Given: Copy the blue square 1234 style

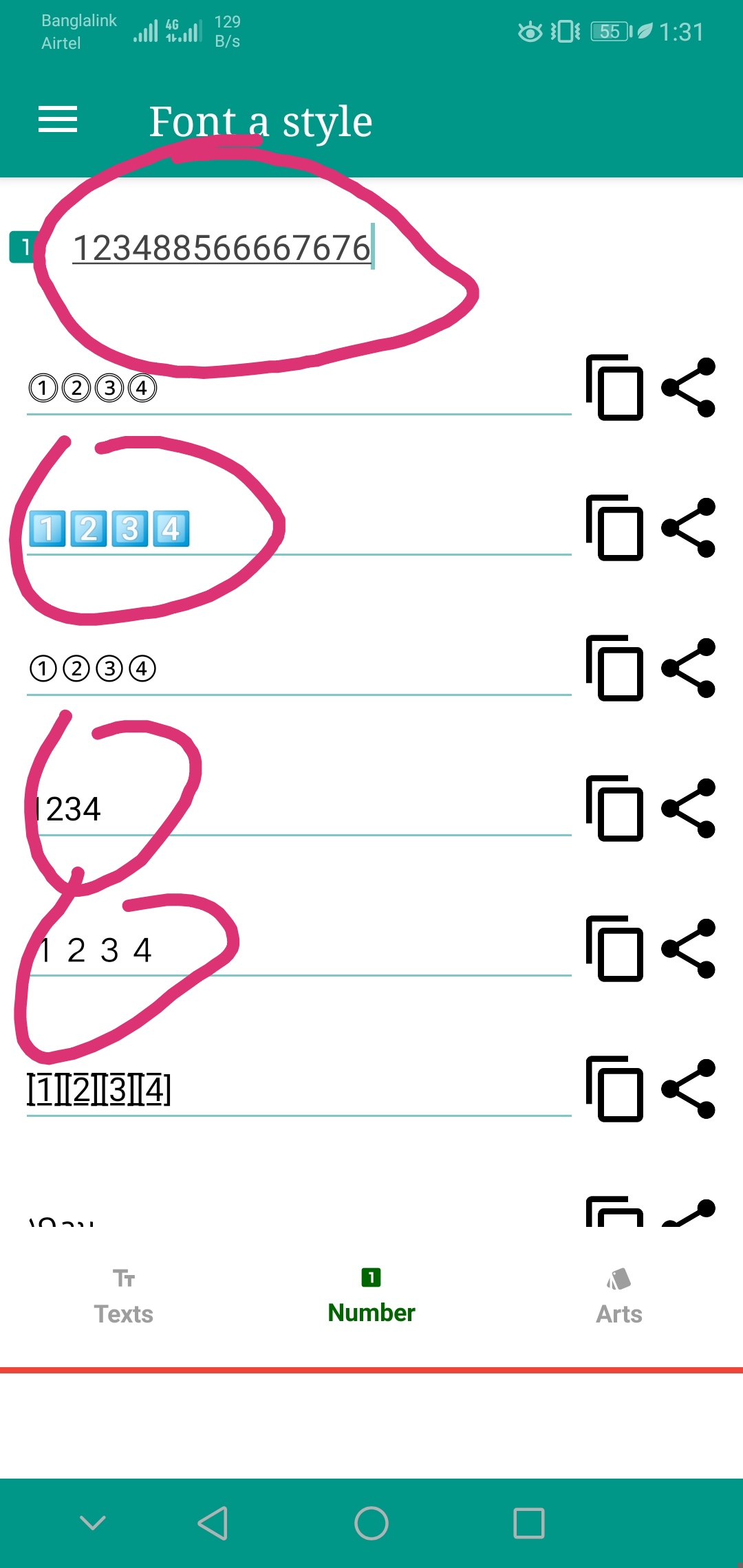Looking at the screenshot, I should (614, 527).
